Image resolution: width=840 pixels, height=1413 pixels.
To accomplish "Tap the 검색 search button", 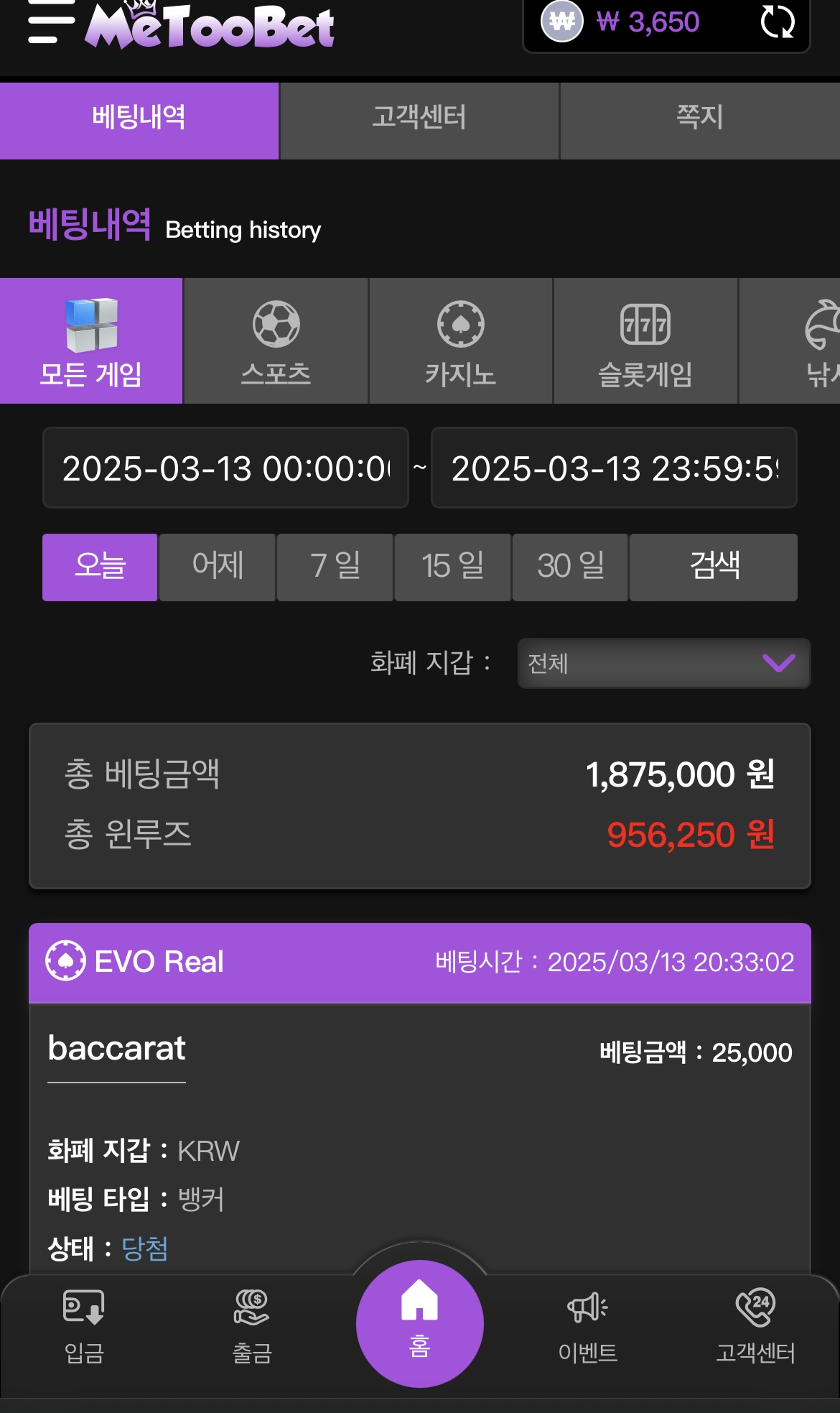I will point(714,567).
